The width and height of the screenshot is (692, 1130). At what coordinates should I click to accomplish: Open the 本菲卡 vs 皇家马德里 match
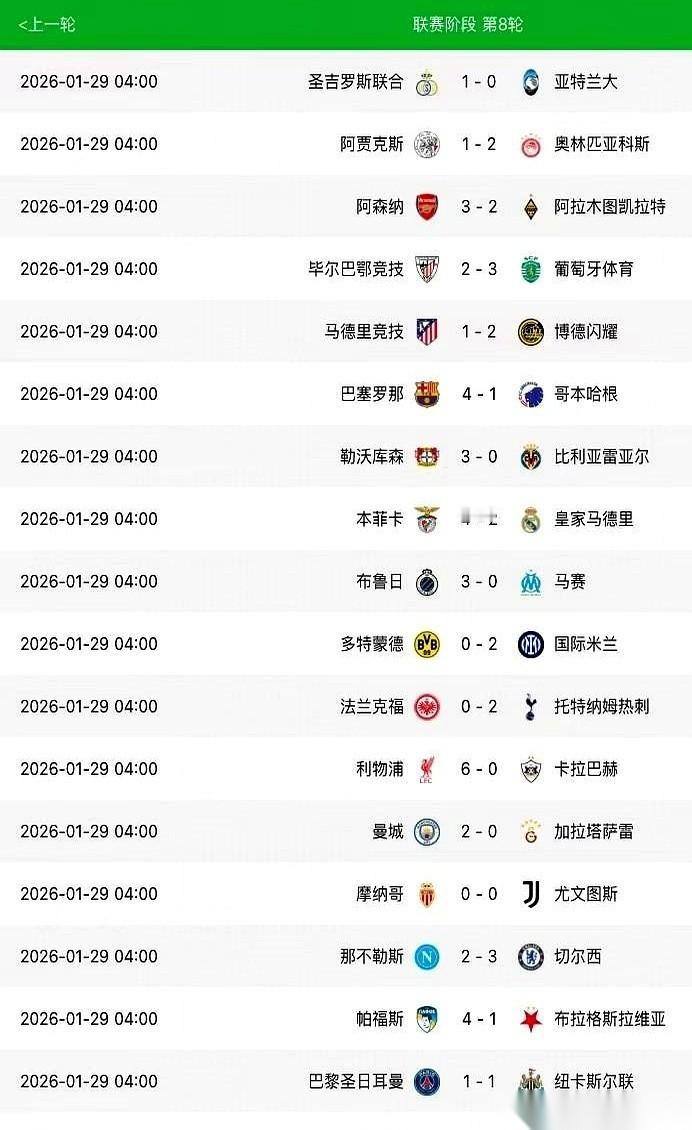coord(478,519)
